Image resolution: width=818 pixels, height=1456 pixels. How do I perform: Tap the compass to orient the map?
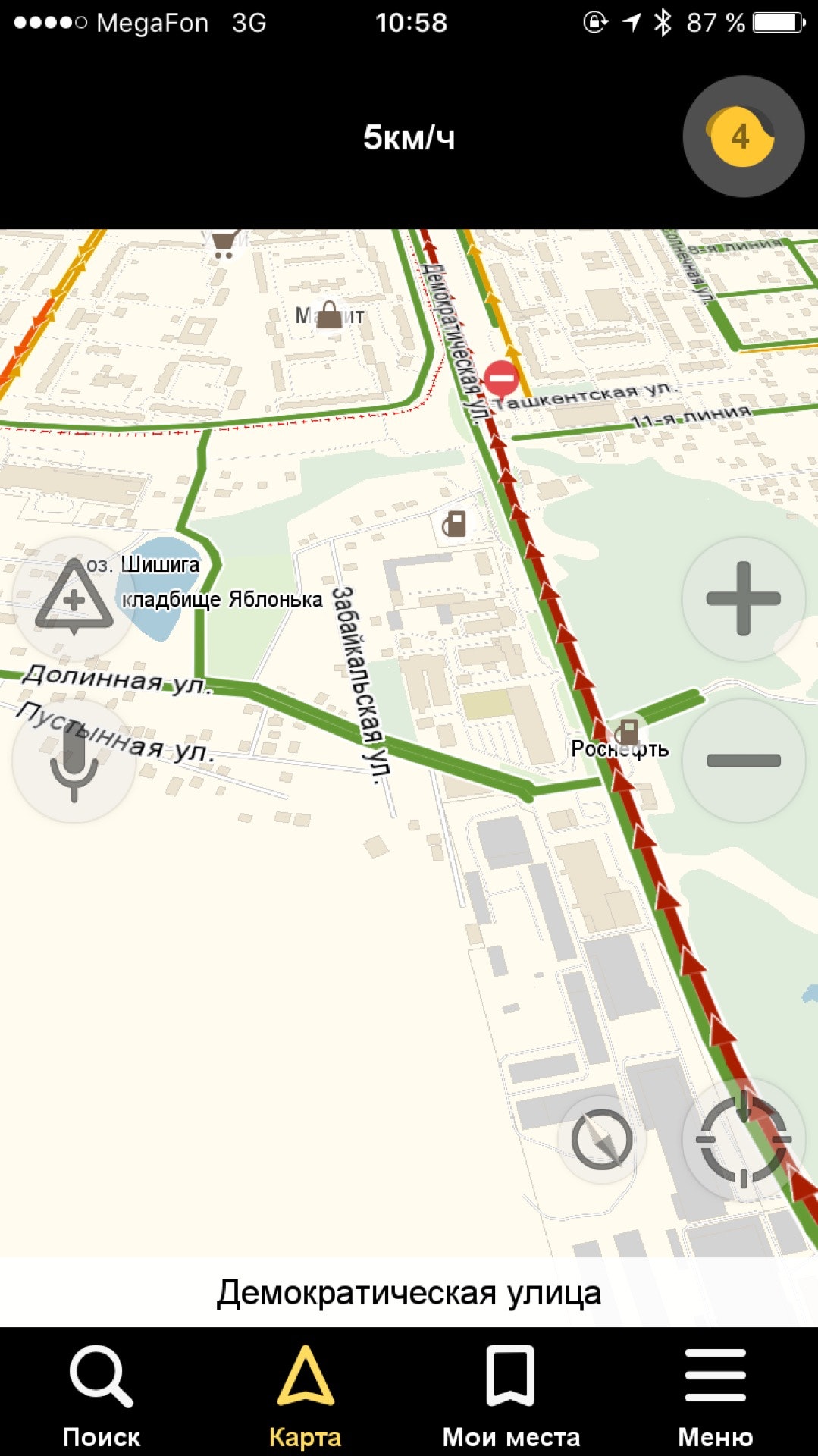(602, 1138)
